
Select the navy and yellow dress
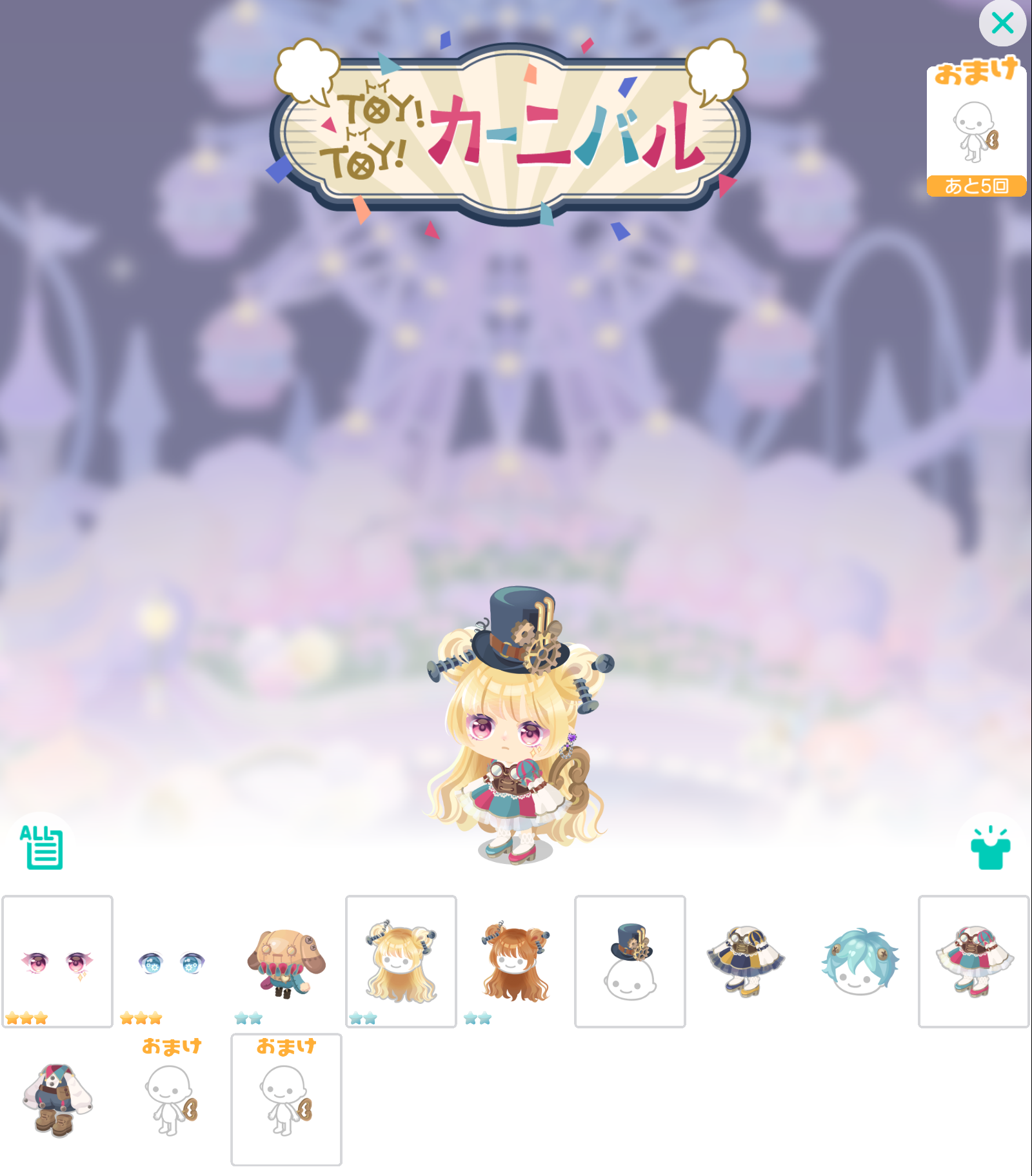click(x=744, y=961)
